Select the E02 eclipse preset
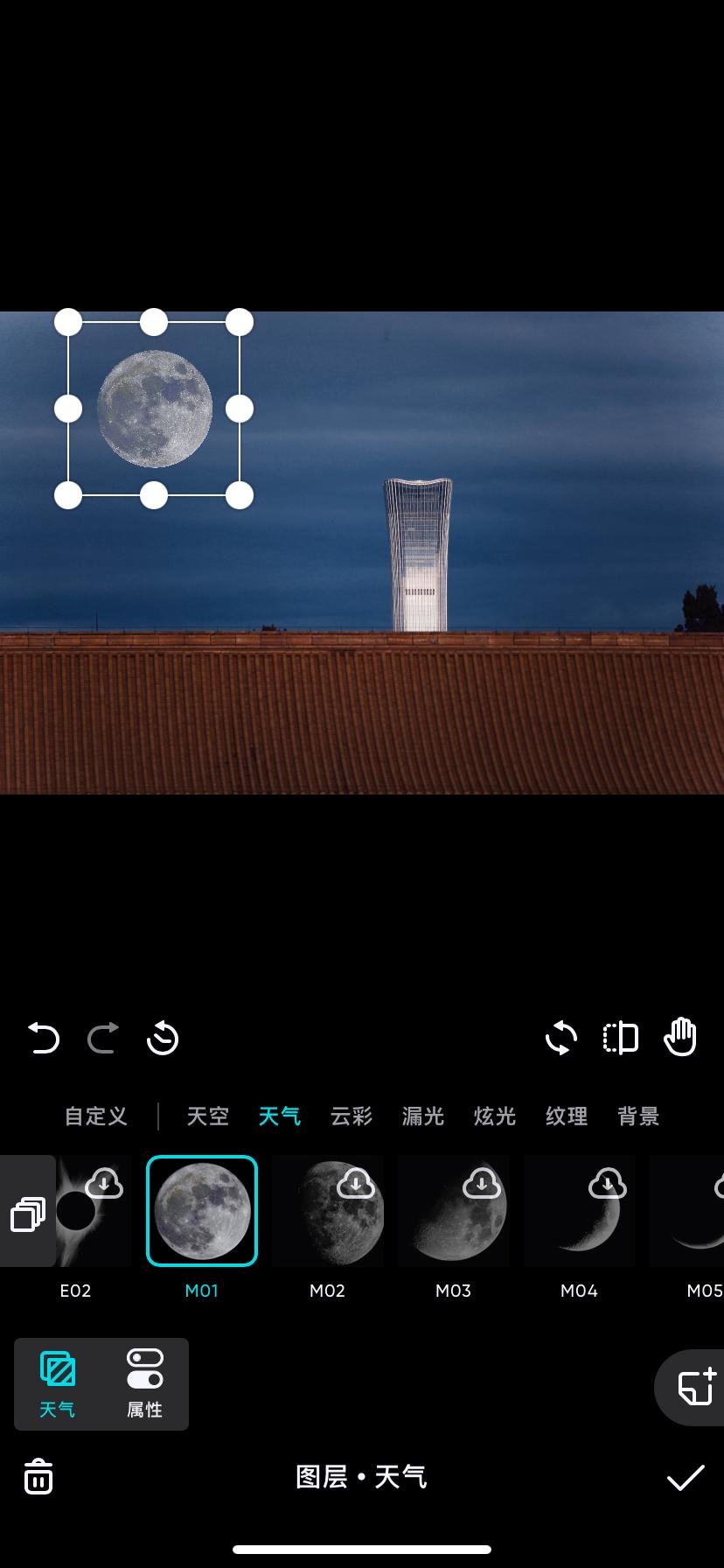Image resolution: width=724 pixels, height=1568 pixels. pos(76,1211)
